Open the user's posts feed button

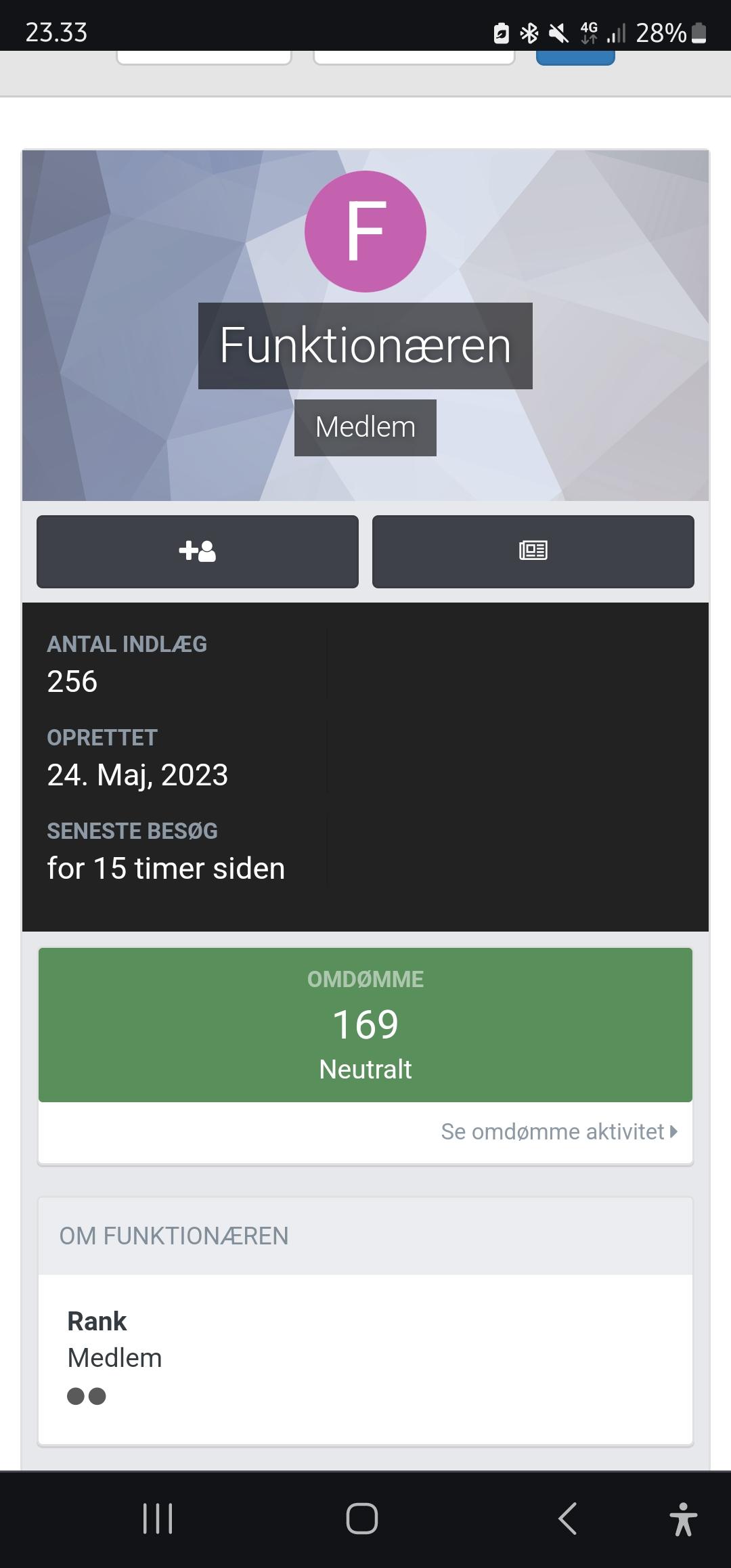point(533,551)
